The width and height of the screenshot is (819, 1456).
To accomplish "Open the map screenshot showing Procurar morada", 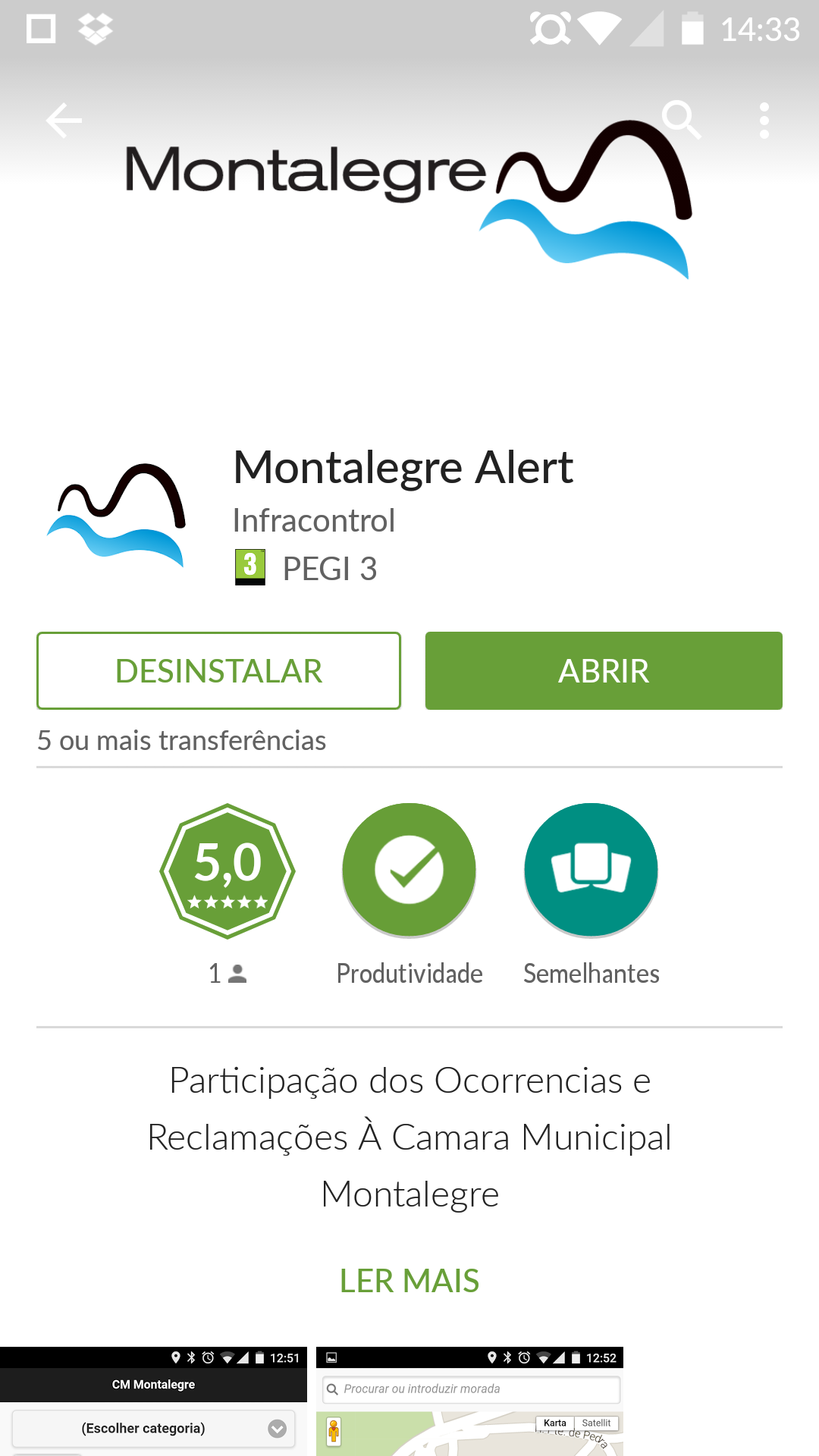I will click(x=469, y=1401).
